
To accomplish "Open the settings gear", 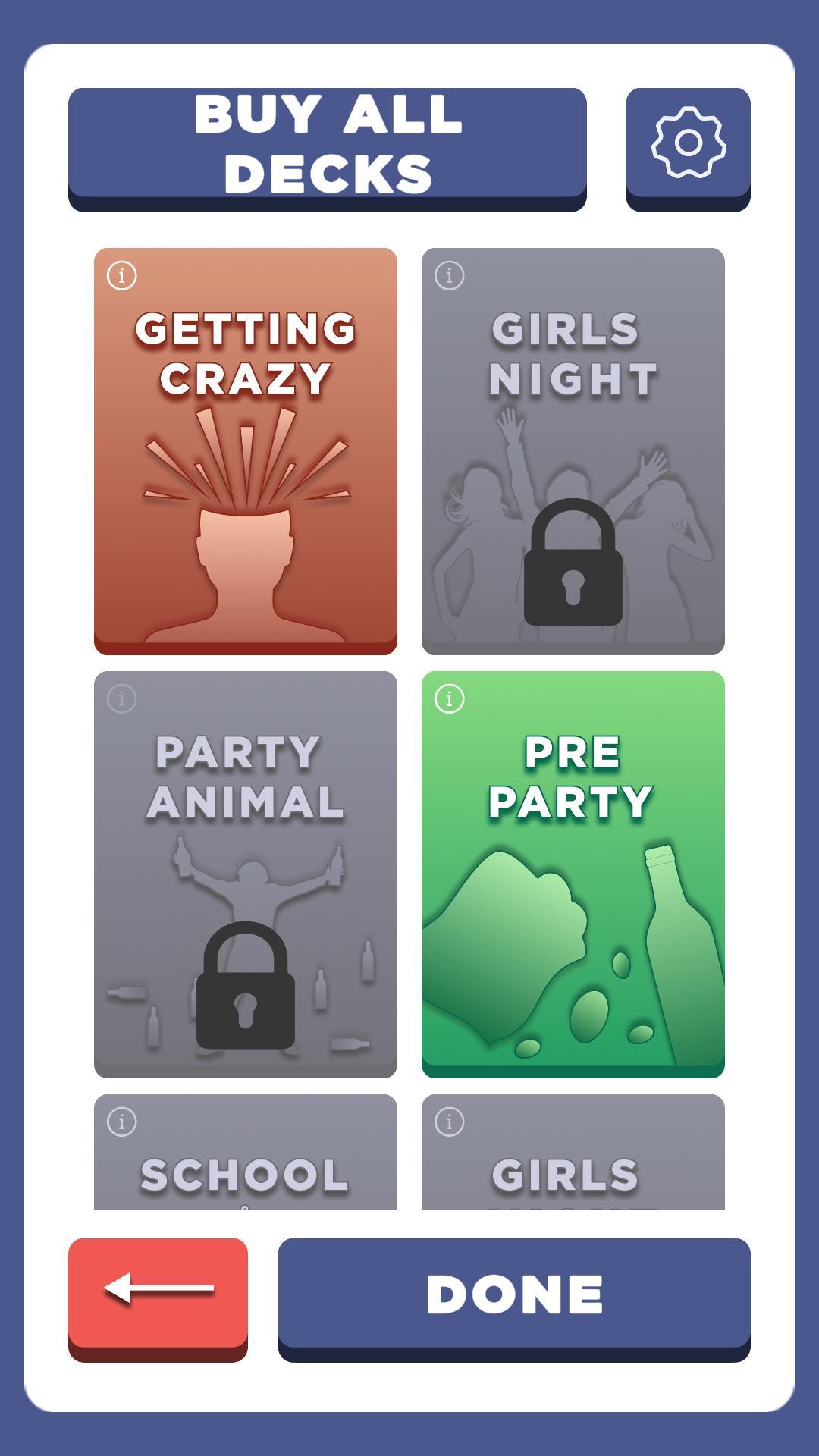I will pyautogui.click(x=688, y=144).
